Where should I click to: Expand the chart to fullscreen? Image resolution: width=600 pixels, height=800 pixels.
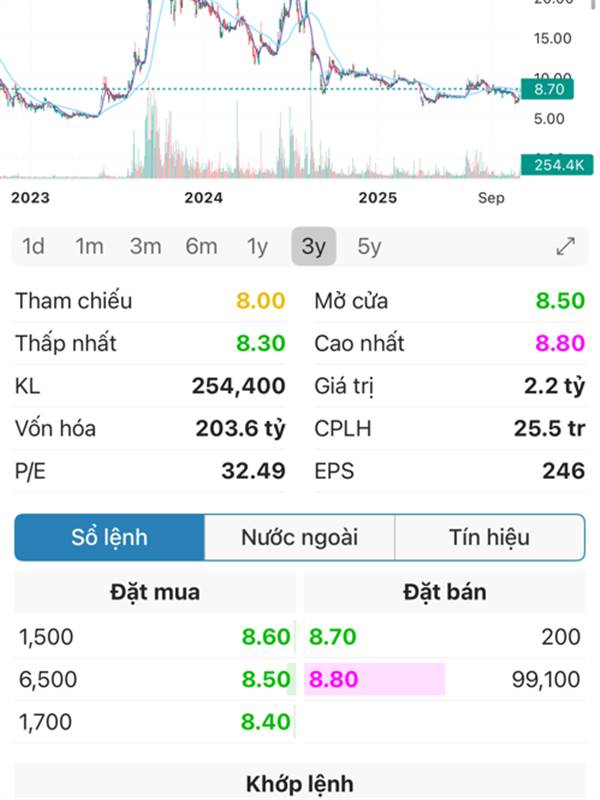[565, 246]
